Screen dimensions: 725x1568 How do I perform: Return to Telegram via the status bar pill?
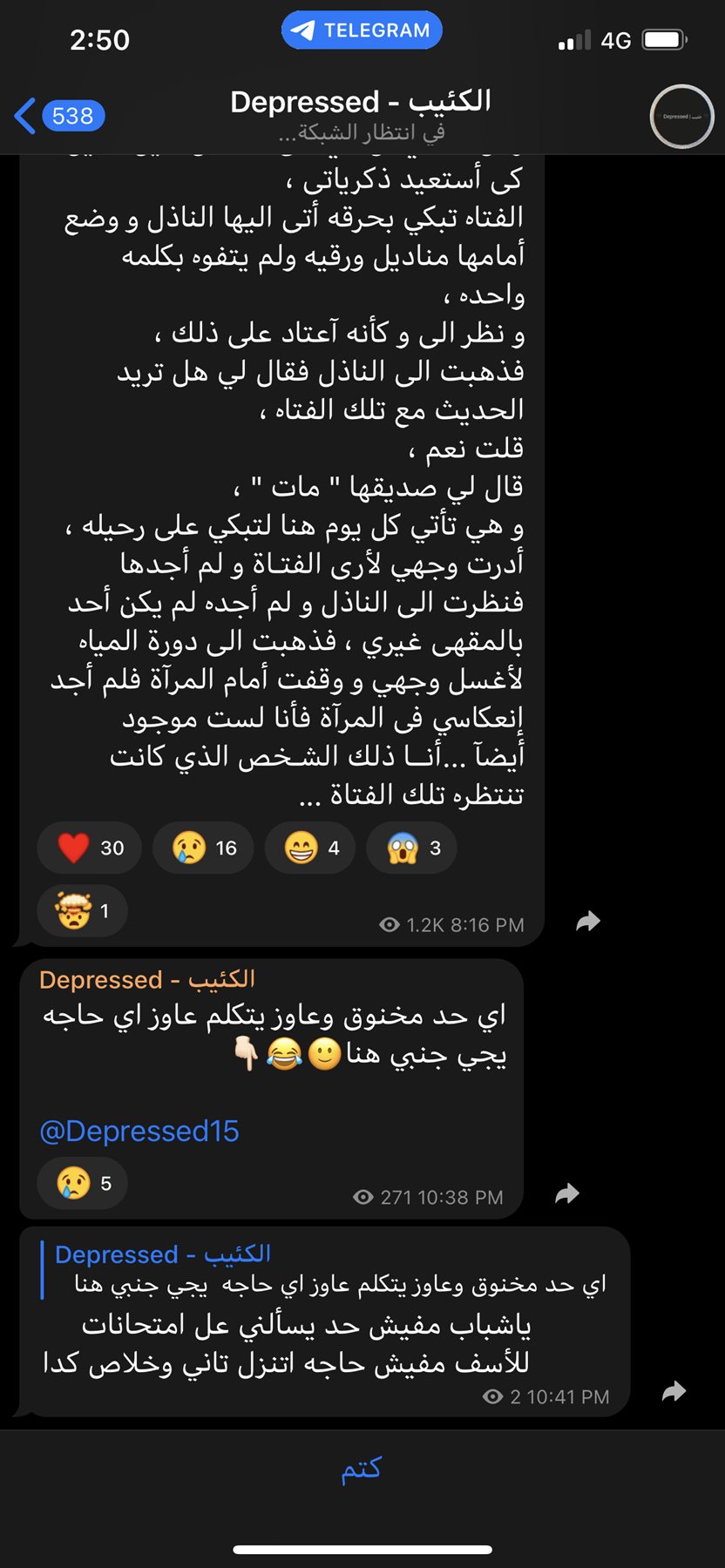[x=362, y=30]
